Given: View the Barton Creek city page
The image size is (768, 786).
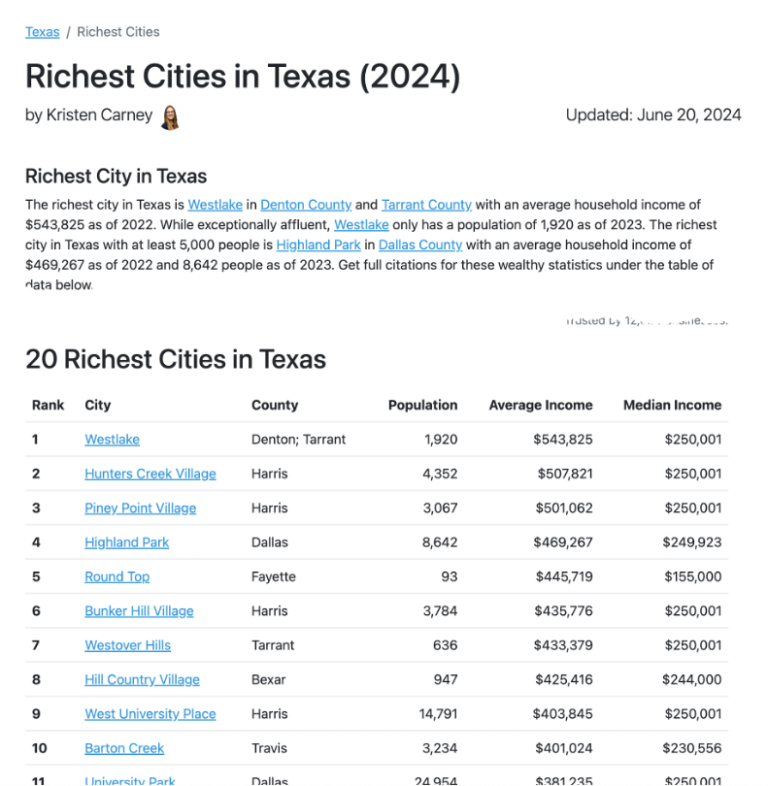Looking at the screenshot, I should point(124,748).
